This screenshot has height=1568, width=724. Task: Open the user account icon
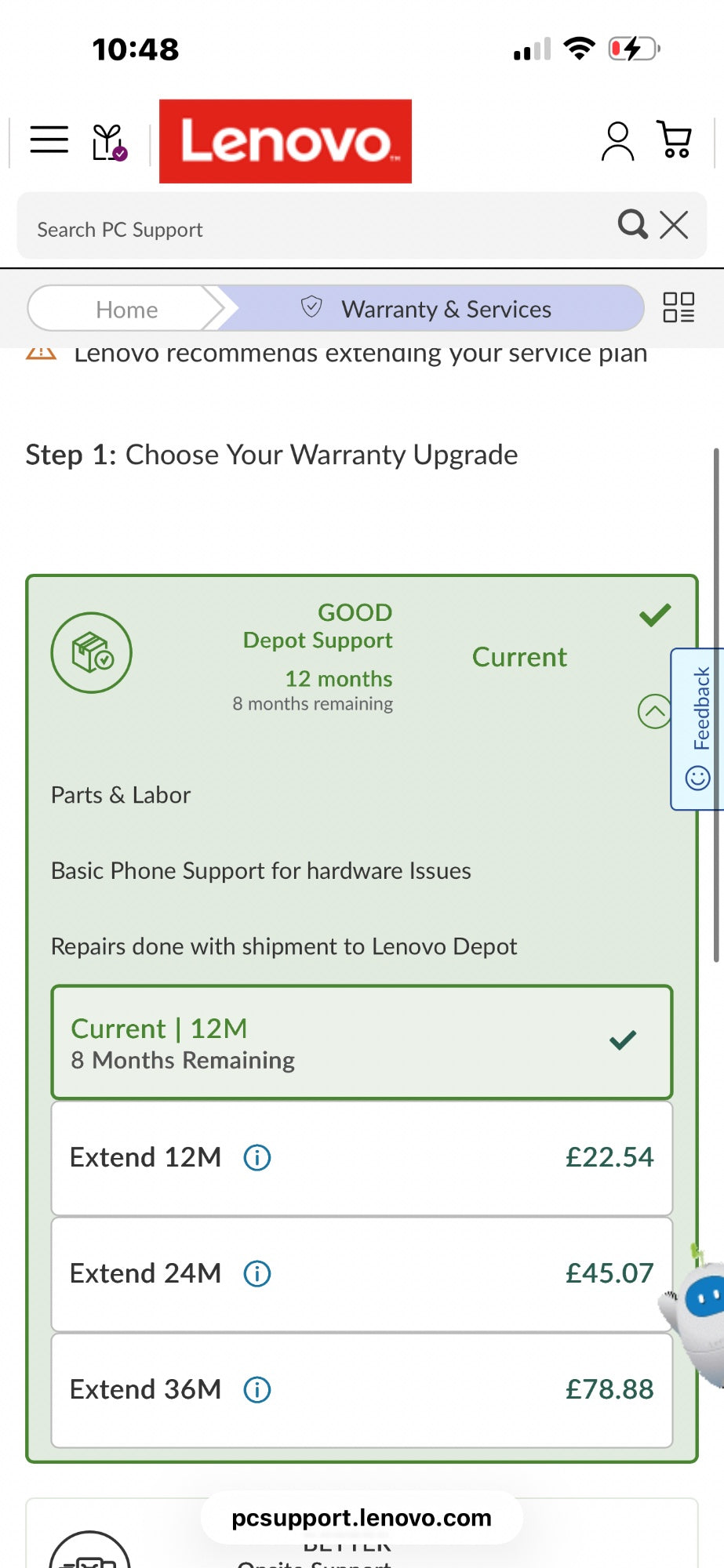(617, 141)
